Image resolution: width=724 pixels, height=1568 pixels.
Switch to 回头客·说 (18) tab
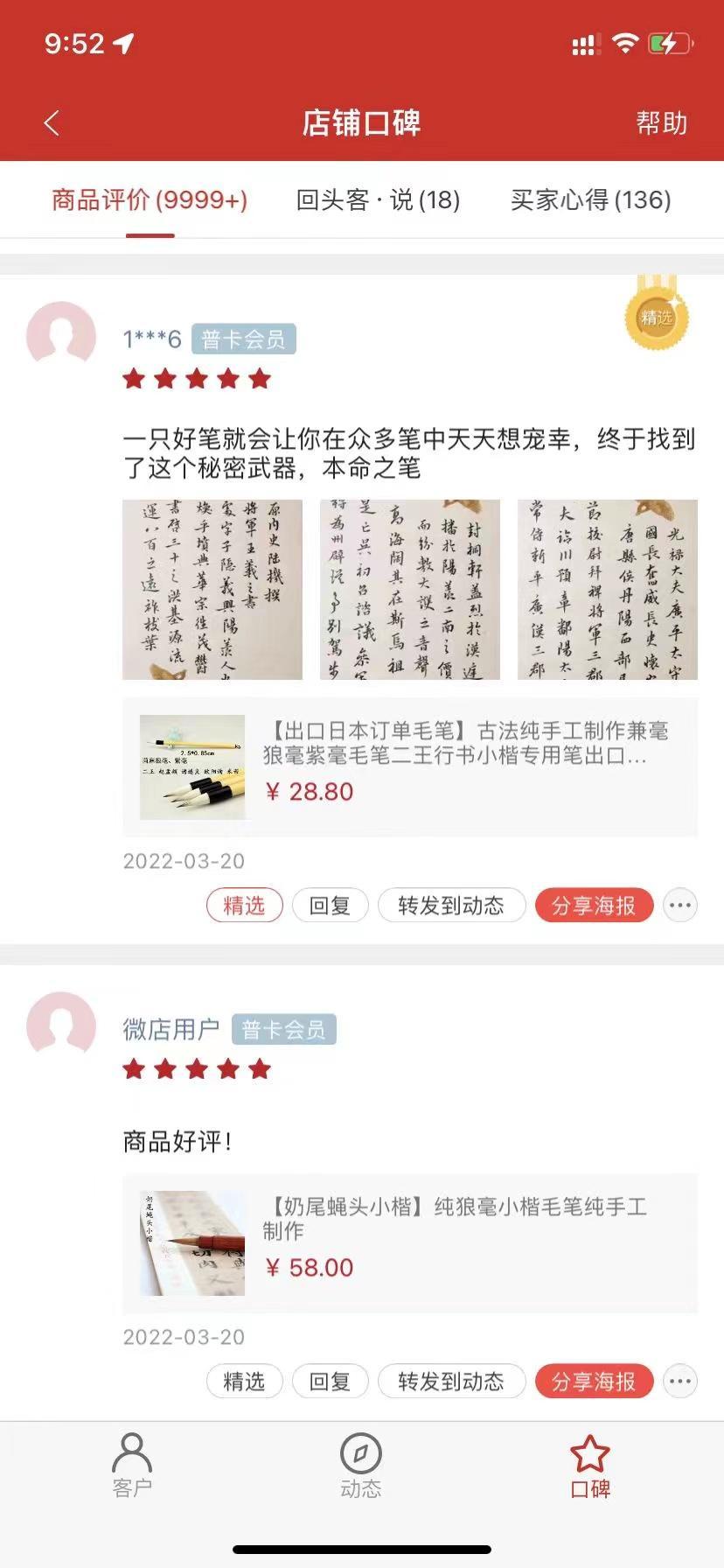point(378,200)
